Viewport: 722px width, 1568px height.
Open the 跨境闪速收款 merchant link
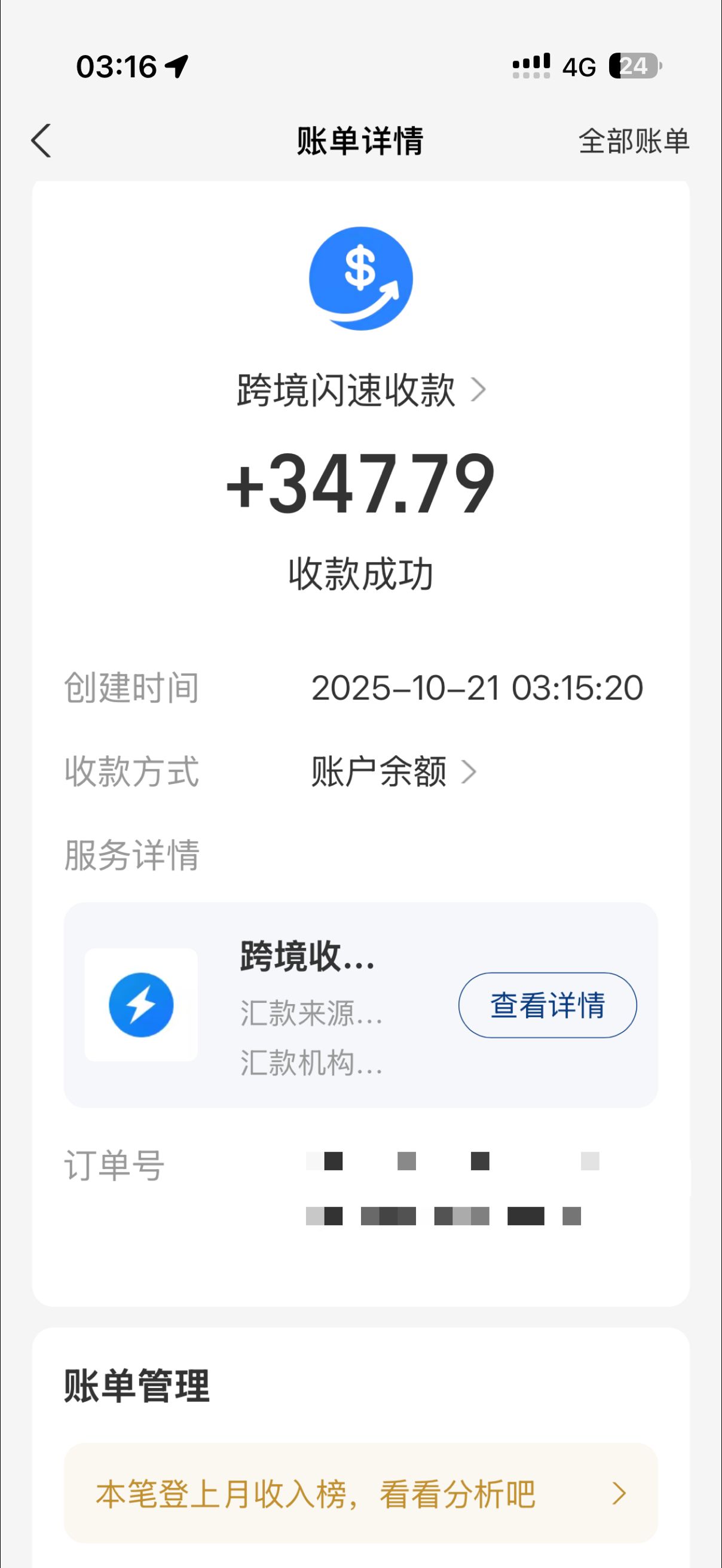(360, 390)
